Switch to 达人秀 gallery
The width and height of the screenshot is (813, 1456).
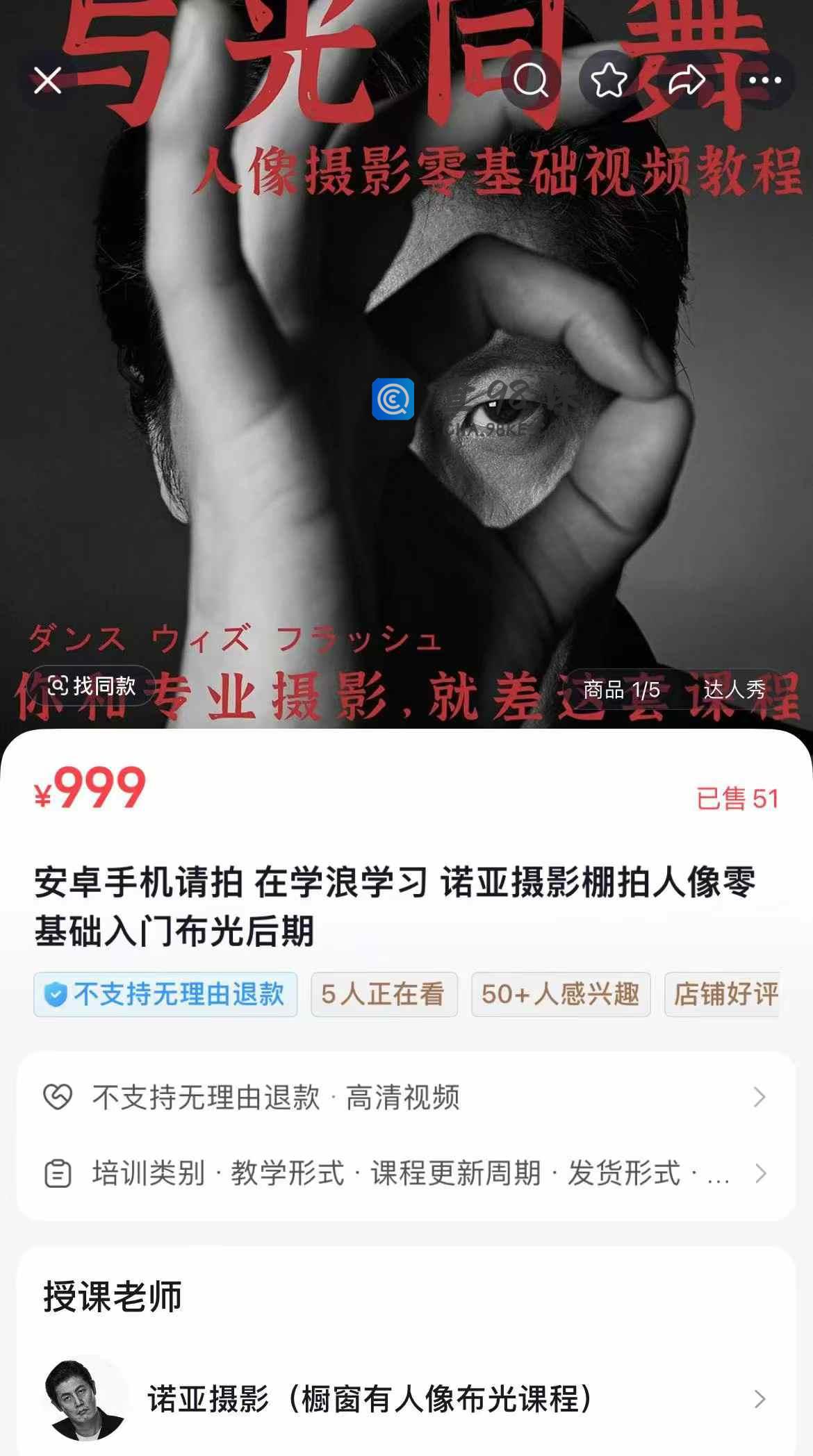[734, 689]
